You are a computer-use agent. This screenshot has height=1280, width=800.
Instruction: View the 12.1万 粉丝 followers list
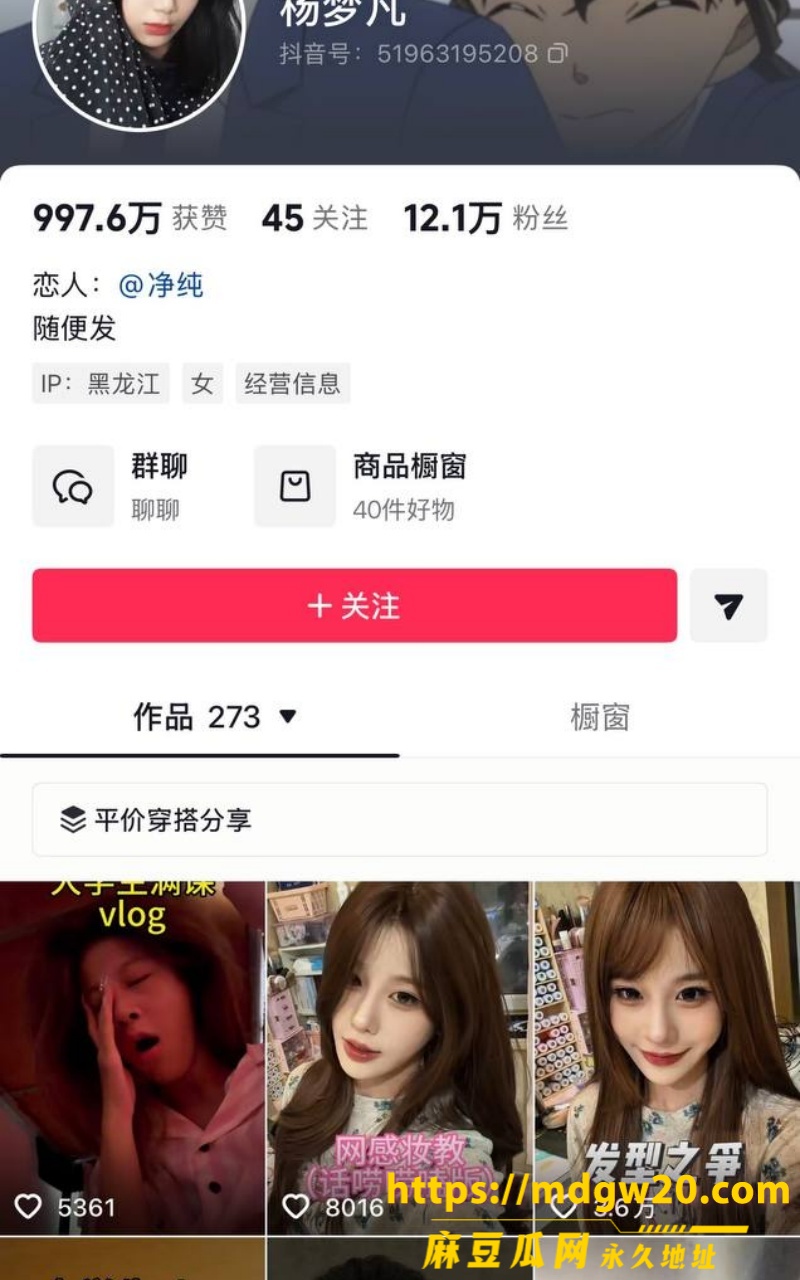tap(486, 218)
